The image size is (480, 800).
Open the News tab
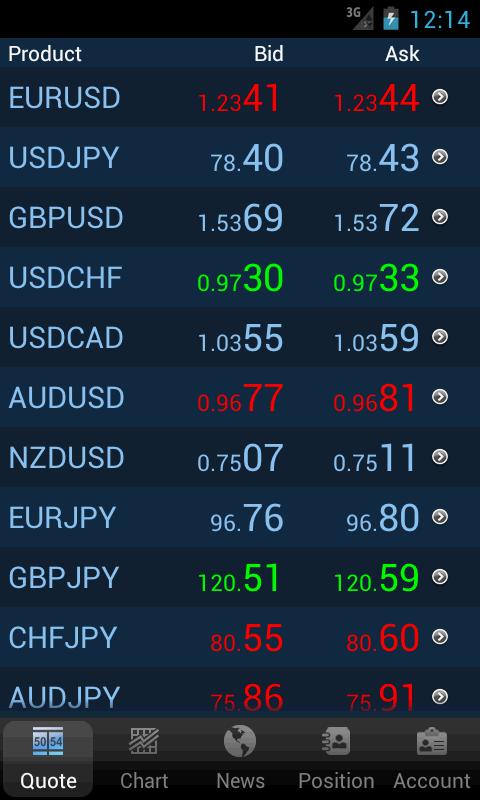pos(240,759)
